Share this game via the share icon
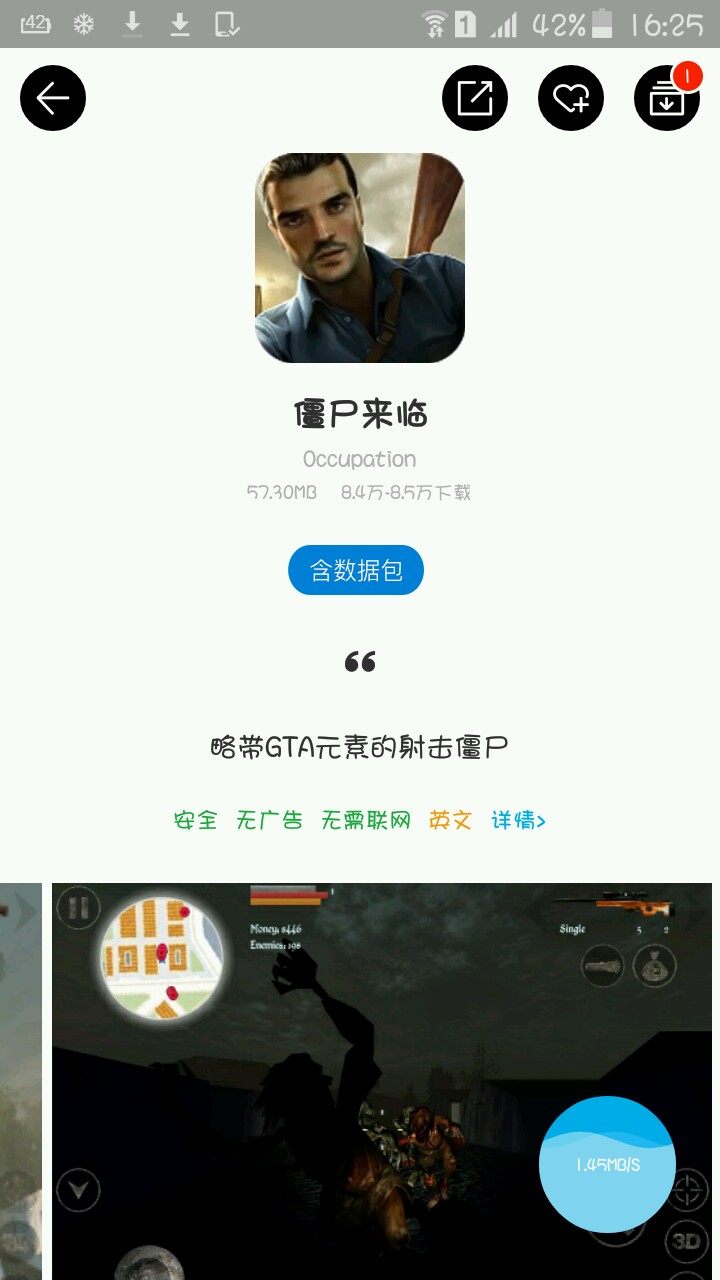The width and height of the screenshot is (720, 1280). coord(475,98)
